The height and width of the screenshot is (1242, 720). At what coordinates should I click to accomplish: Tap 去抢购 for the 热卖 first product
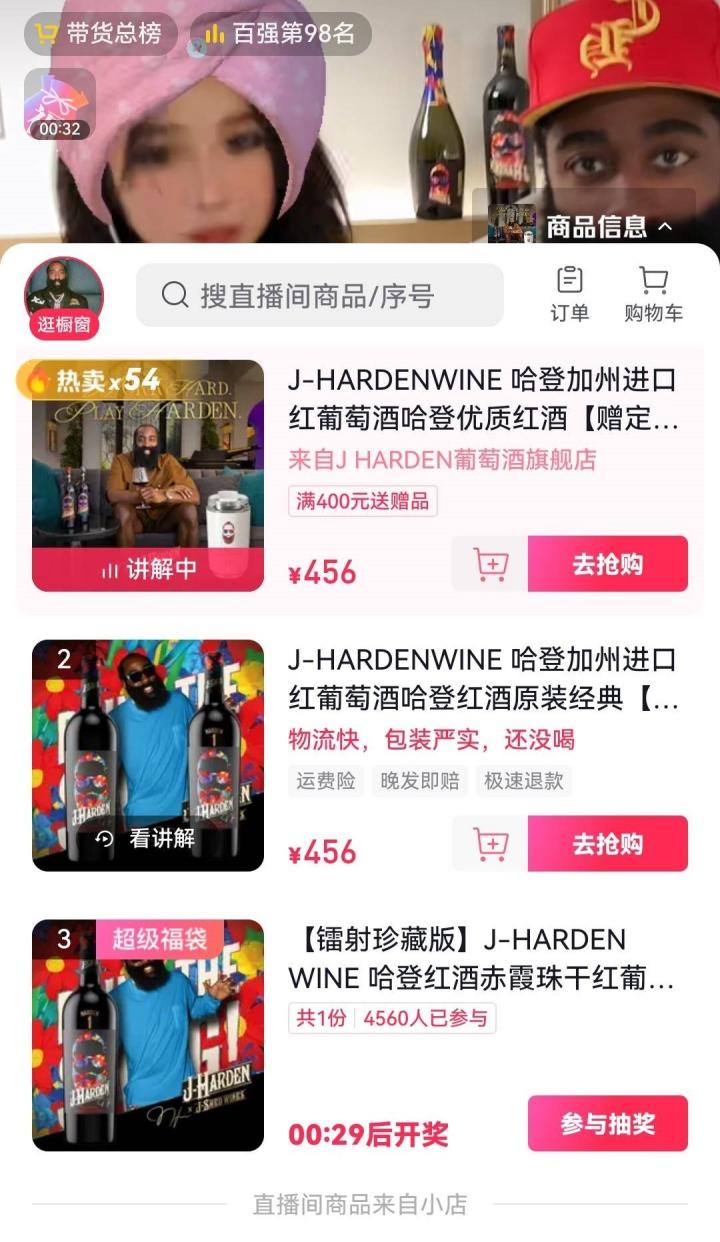607,565
